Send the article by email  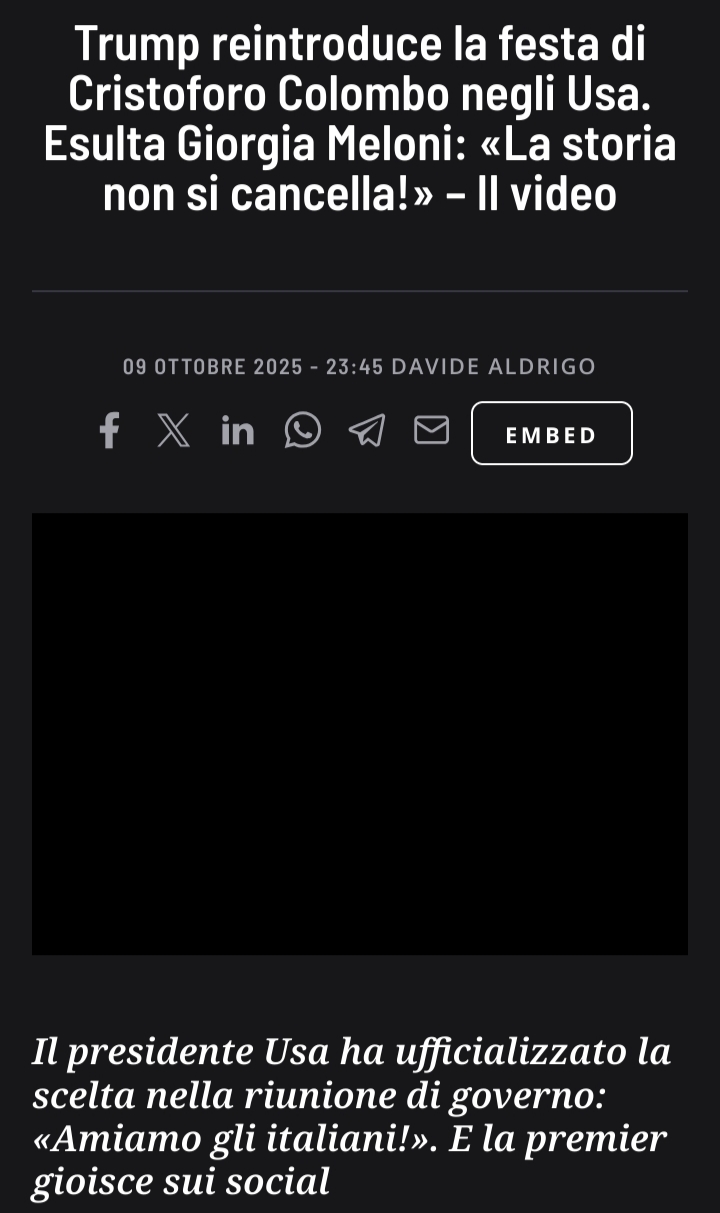pyautogui.click(x=431, y=431)
